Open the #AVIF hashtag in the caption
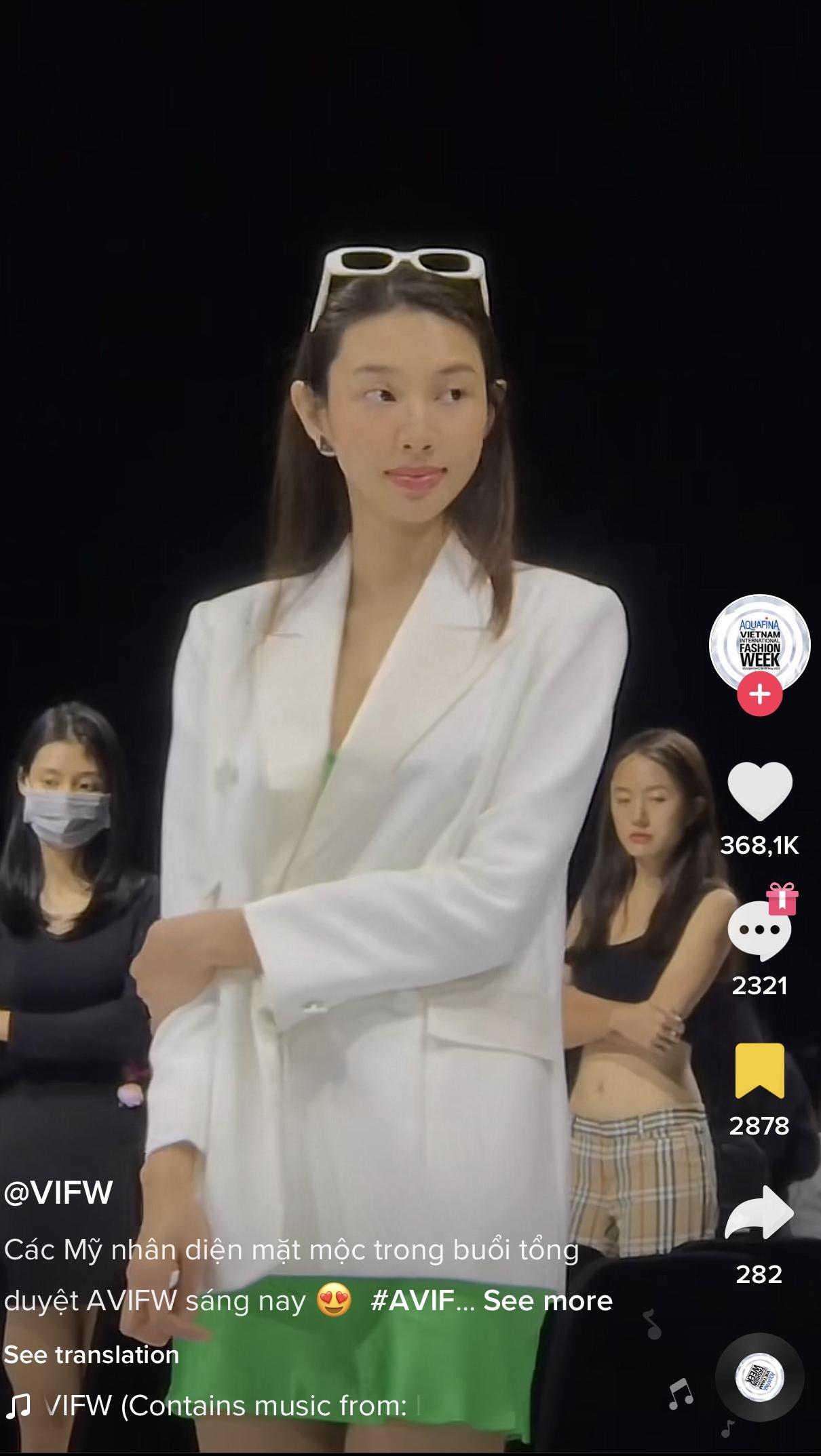 click(x=413, y=1301)
